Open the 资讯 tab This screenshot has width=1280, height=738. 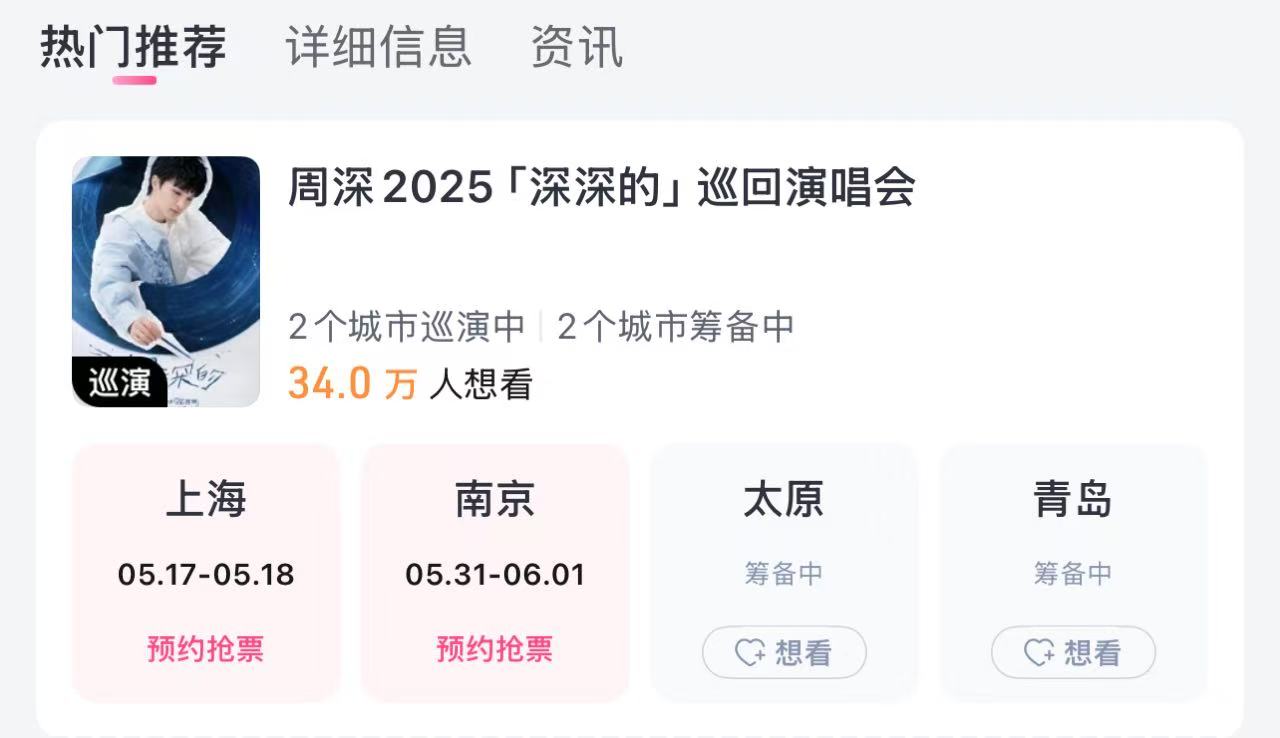pos(577,47)
